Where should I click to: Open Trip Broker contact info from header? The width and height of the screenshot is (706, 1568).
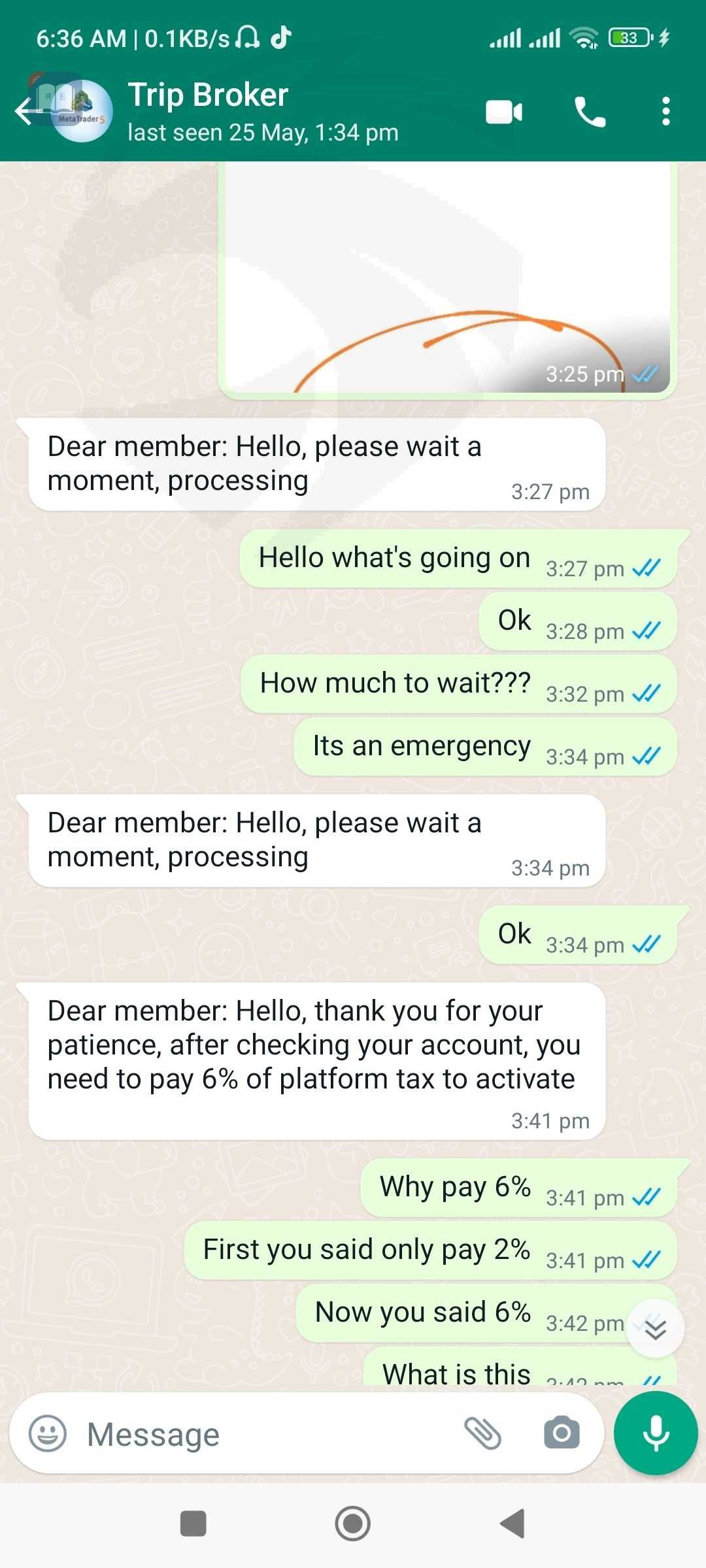click(263, 112)
